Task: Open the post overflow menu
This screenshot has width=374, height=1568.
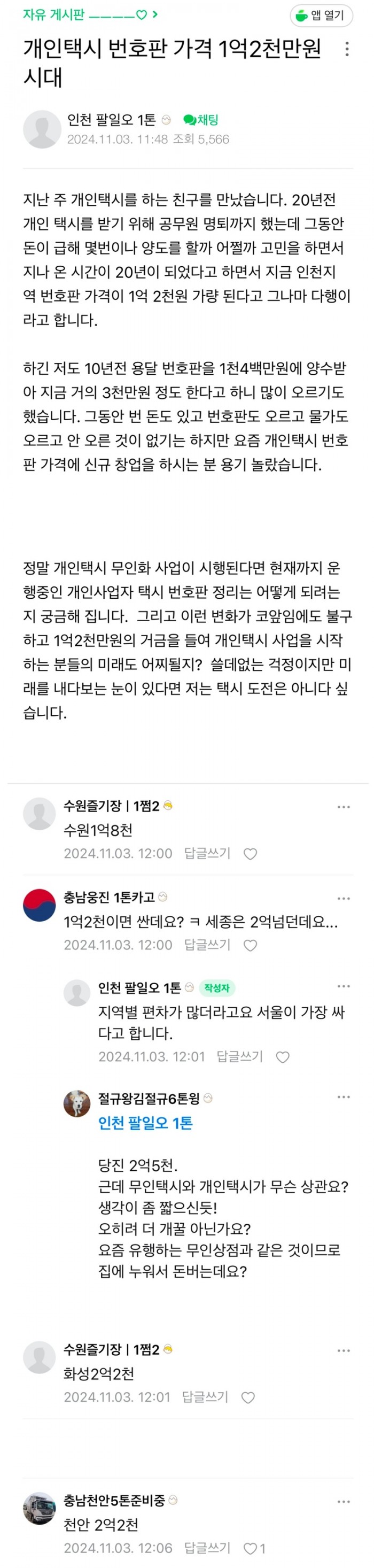Action: point(347,49)
